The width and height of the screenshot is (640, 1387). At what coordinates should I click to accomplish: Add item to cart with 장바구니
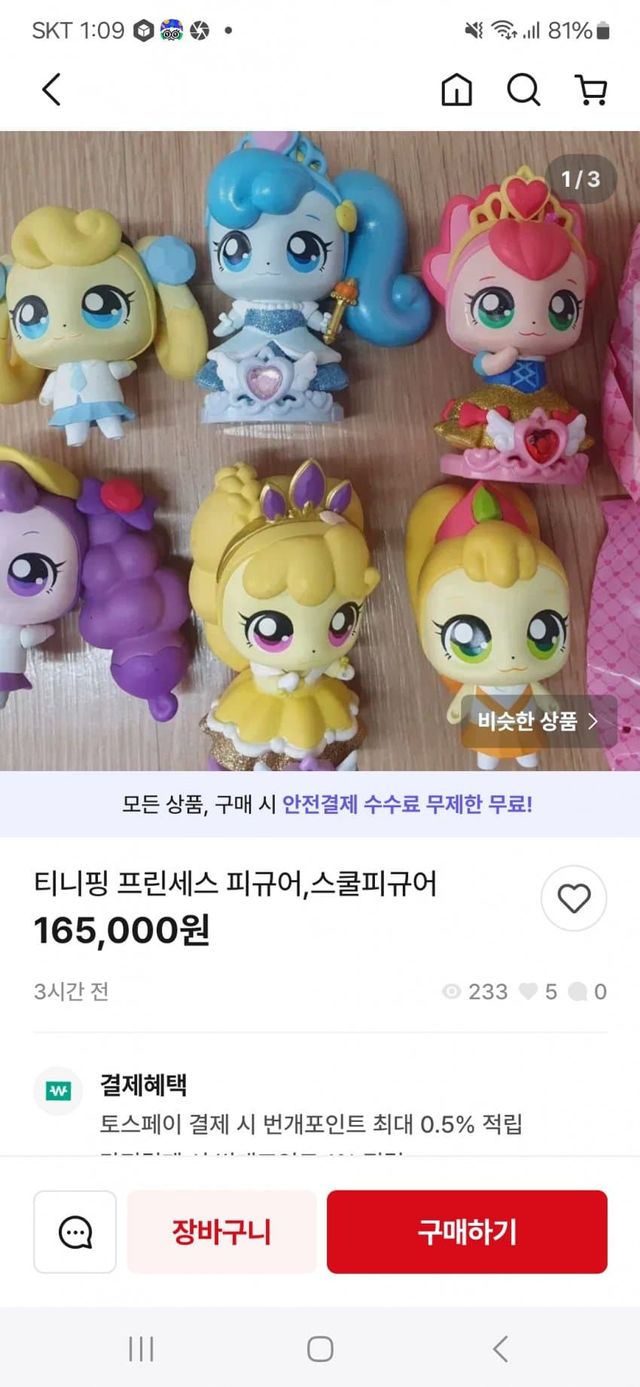(x=221, y=1231)
